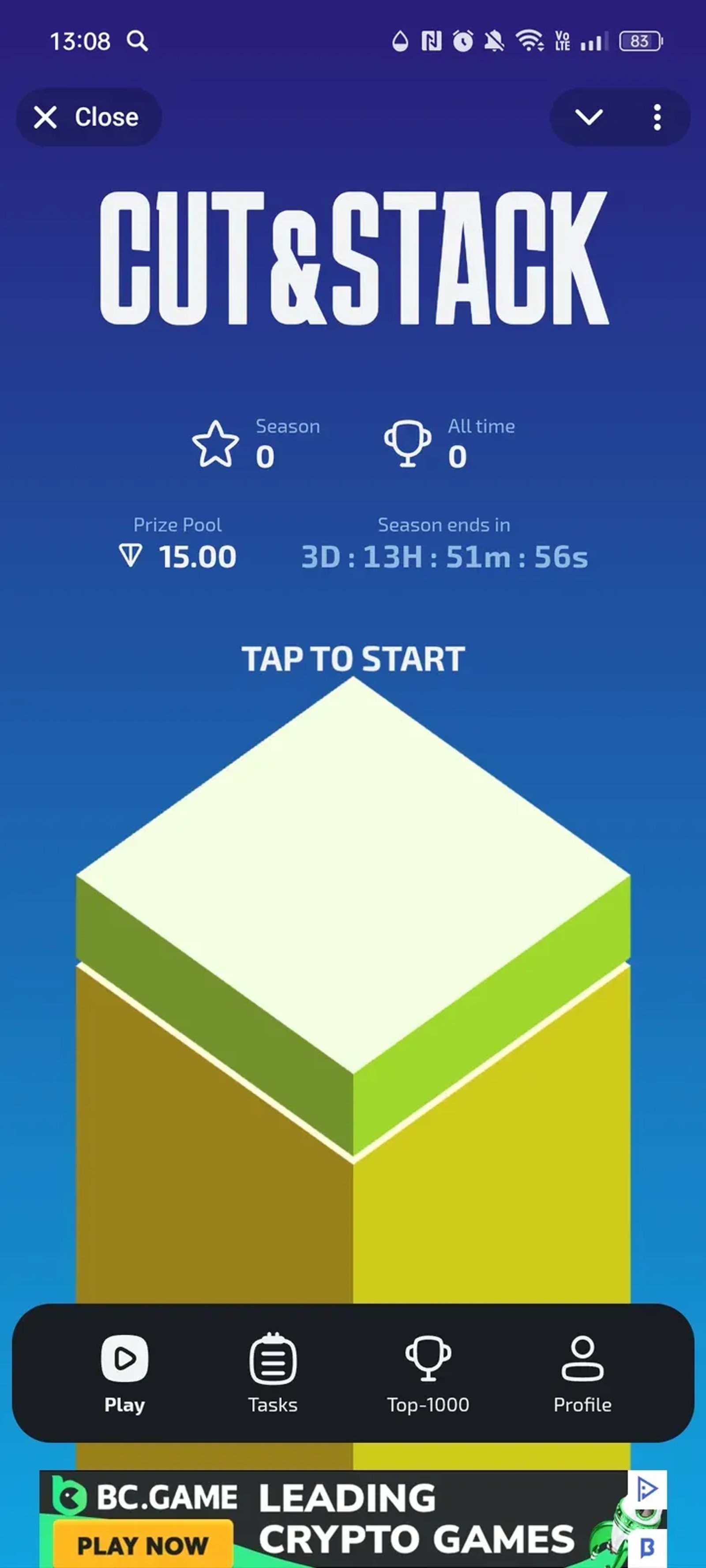The height and width of the screenshot is (1568, 706).
Task: Tap the search icon in the status bar
Action: [137, 40]
